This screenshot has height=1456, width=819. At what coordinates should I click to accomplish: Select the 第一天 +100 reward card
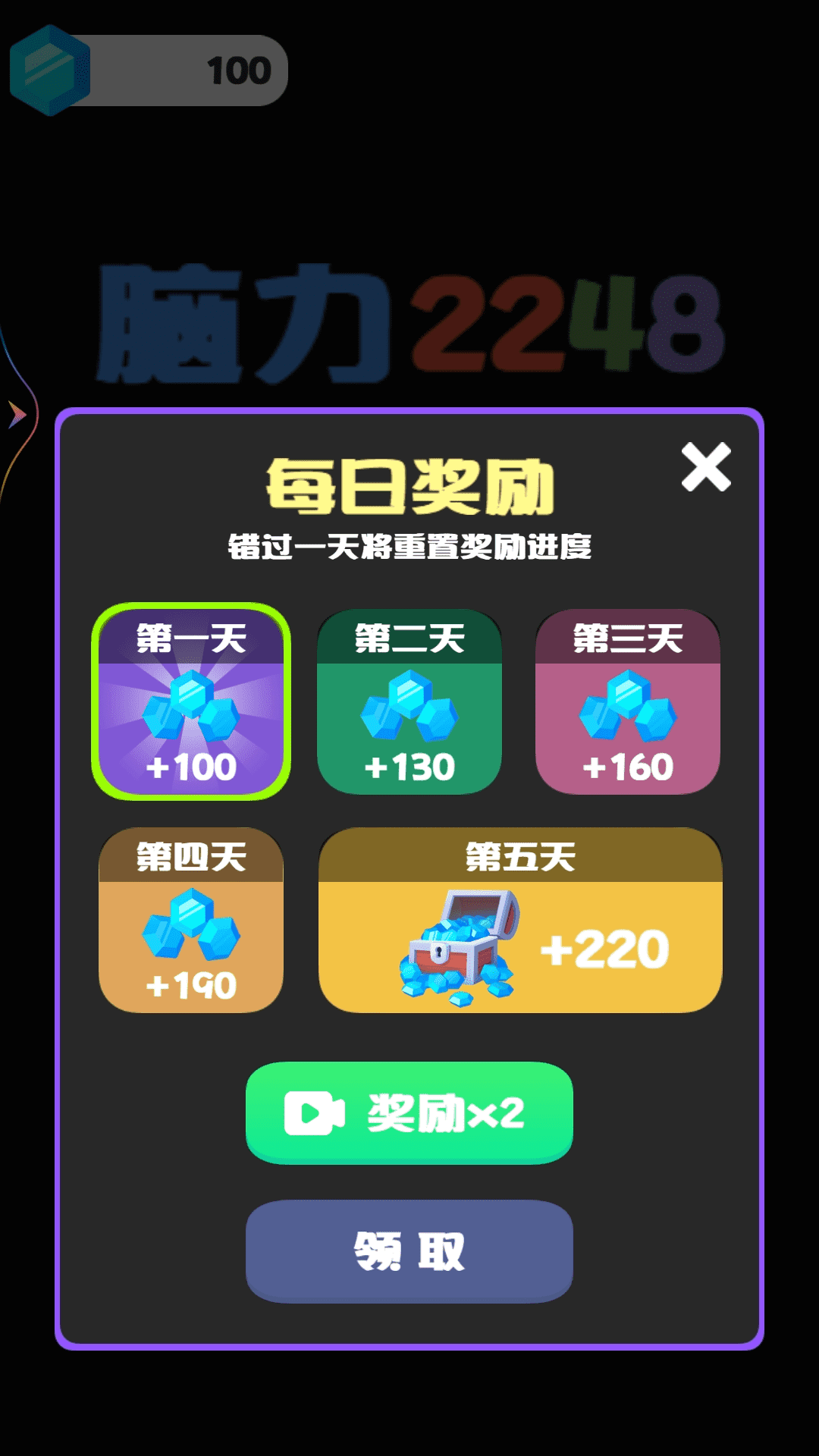coord(191,701)
